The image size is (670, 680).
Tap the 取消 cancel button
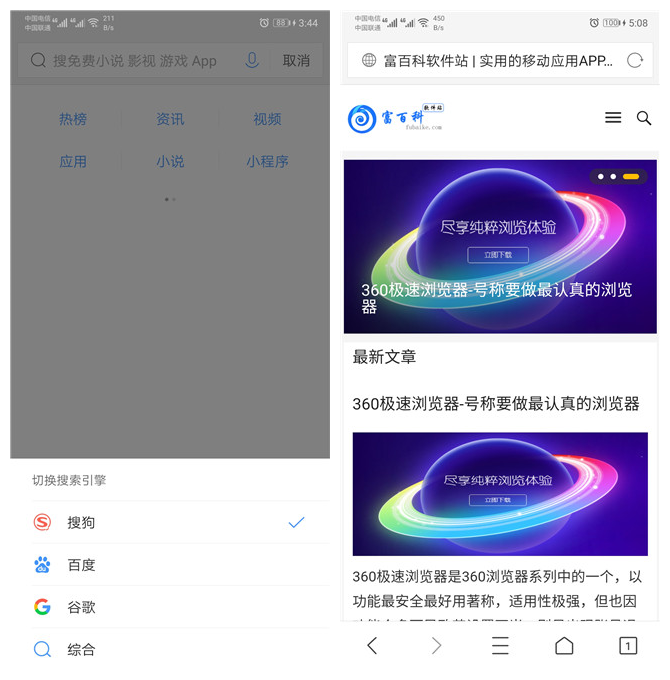click(296, 60)
